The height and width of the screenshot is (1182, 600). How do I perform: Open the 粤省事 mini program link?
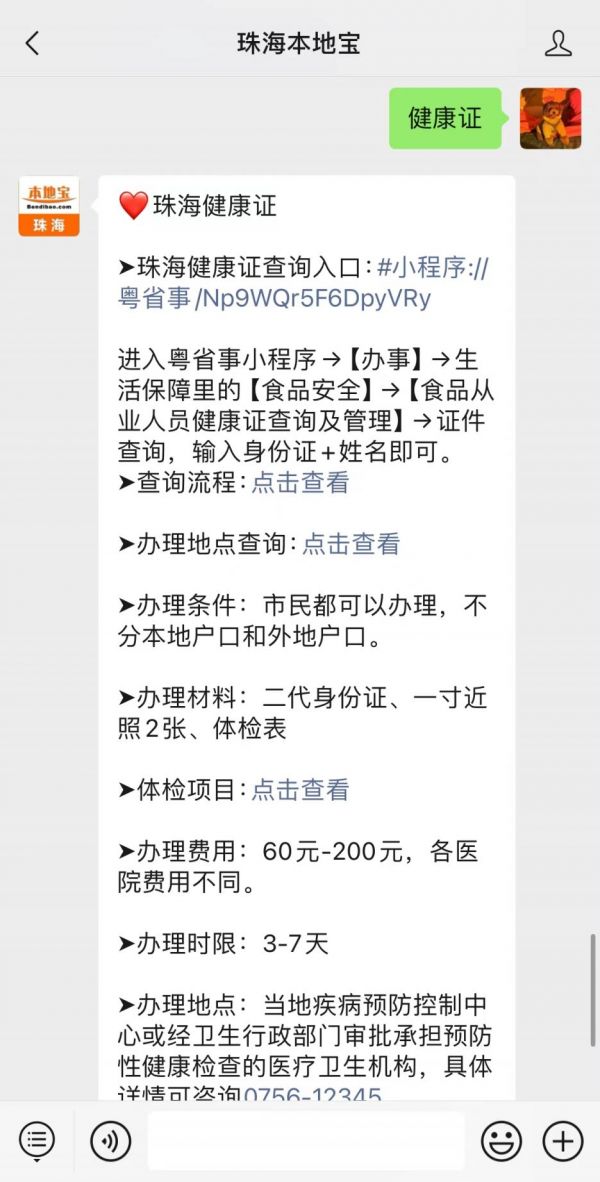point(303,283)
